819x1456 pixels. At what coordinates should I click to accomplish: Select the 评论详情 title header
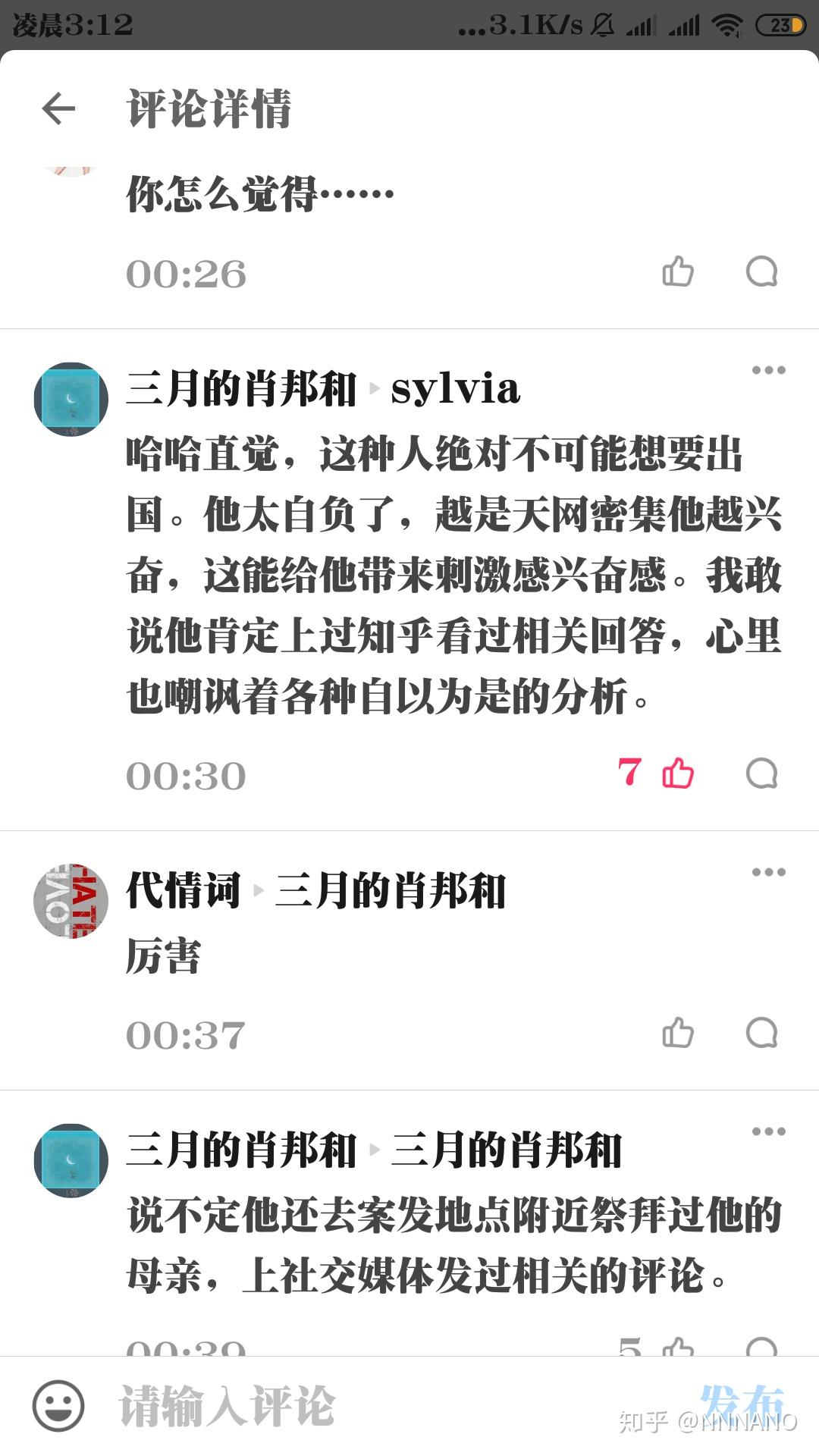210,108
